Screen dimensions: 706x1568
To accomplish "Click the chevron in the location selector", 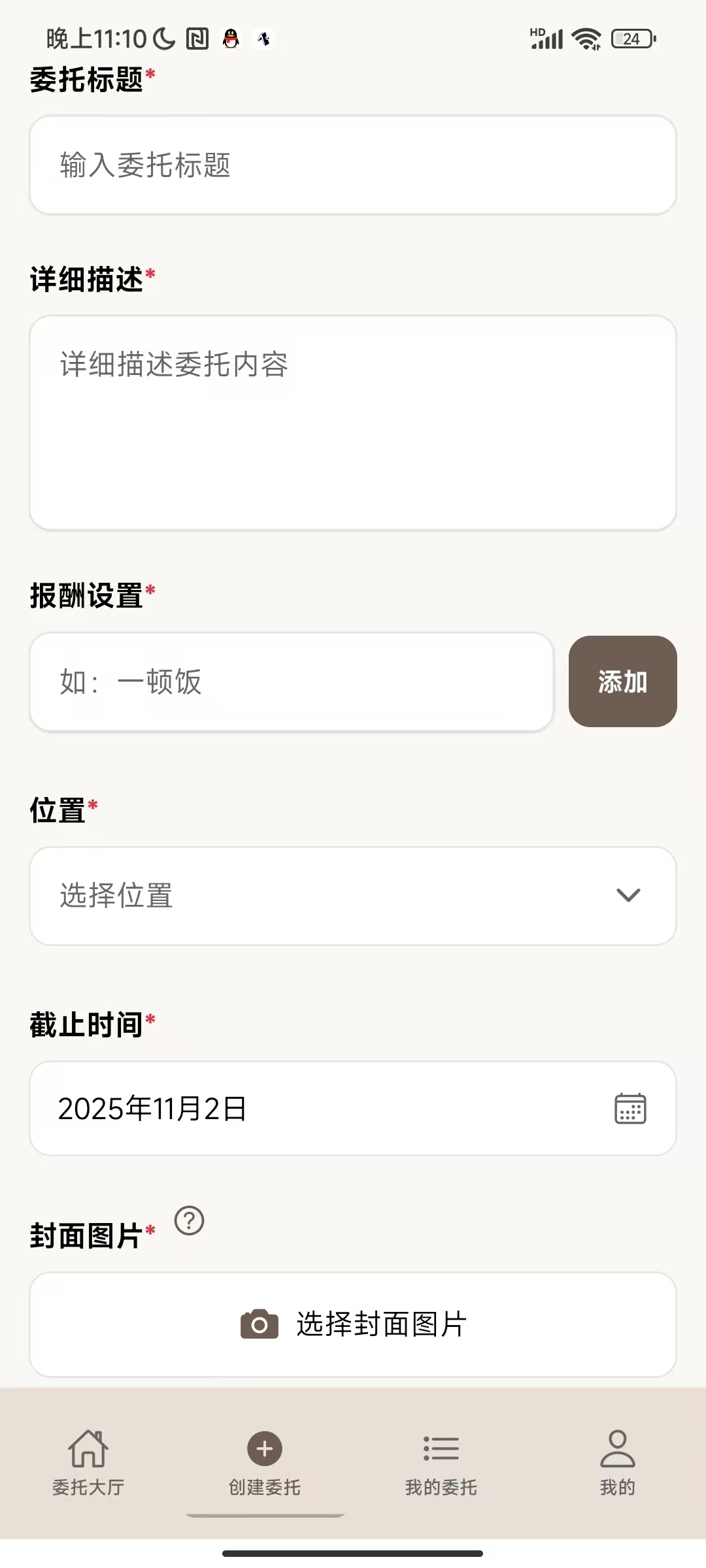I will [629, 896].
